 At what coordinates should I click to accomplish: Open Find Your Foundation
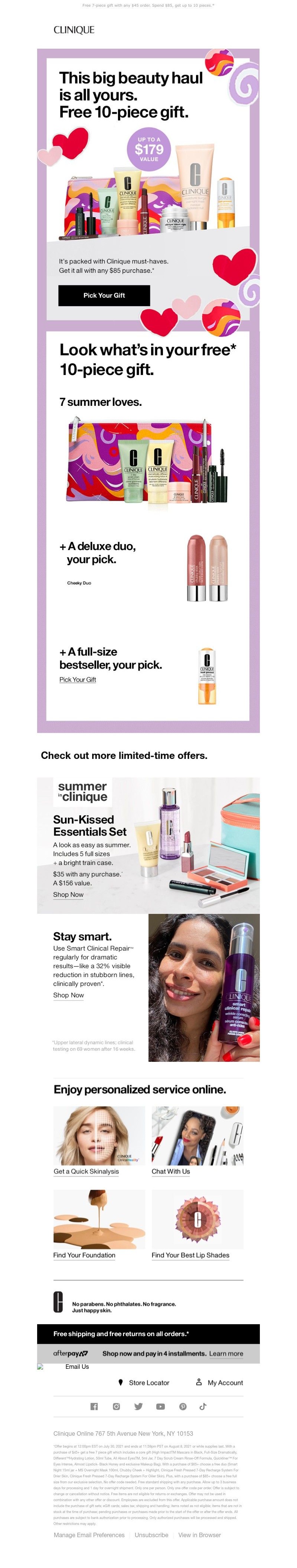coord(84,1255)
